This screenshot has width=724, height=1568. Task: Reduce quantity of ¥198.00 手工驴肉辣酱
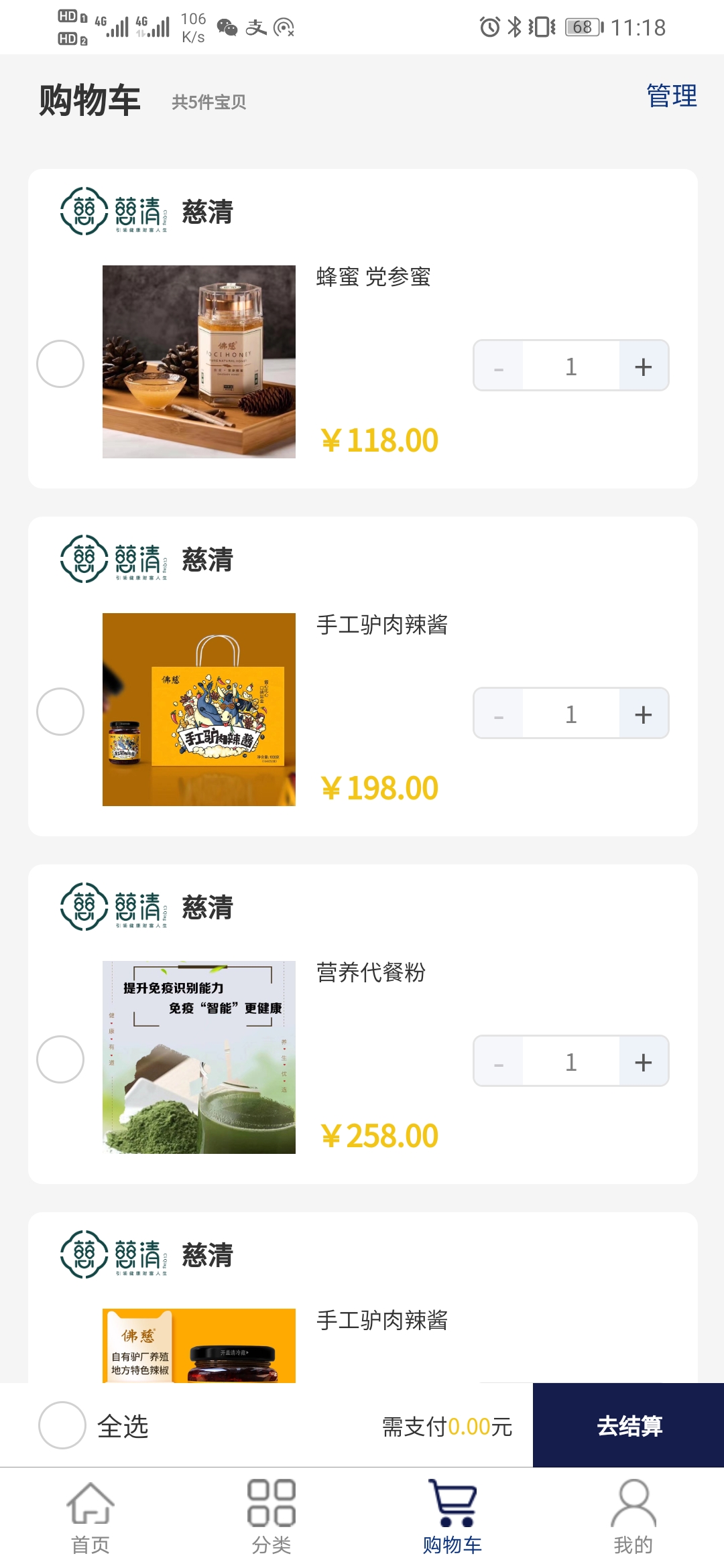point(499,714)
